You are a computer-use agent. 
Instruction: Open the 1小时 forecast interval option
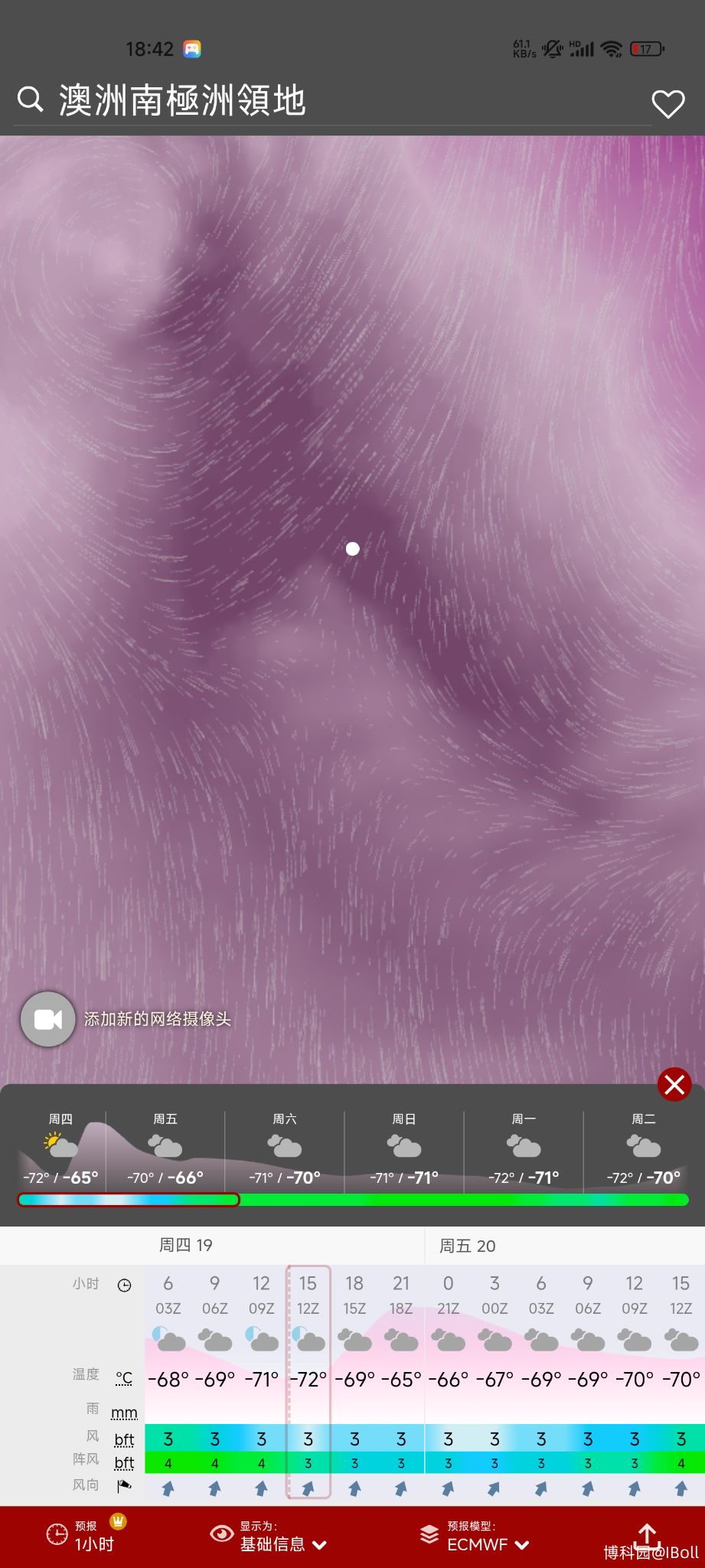click(x=84, y=1536)
